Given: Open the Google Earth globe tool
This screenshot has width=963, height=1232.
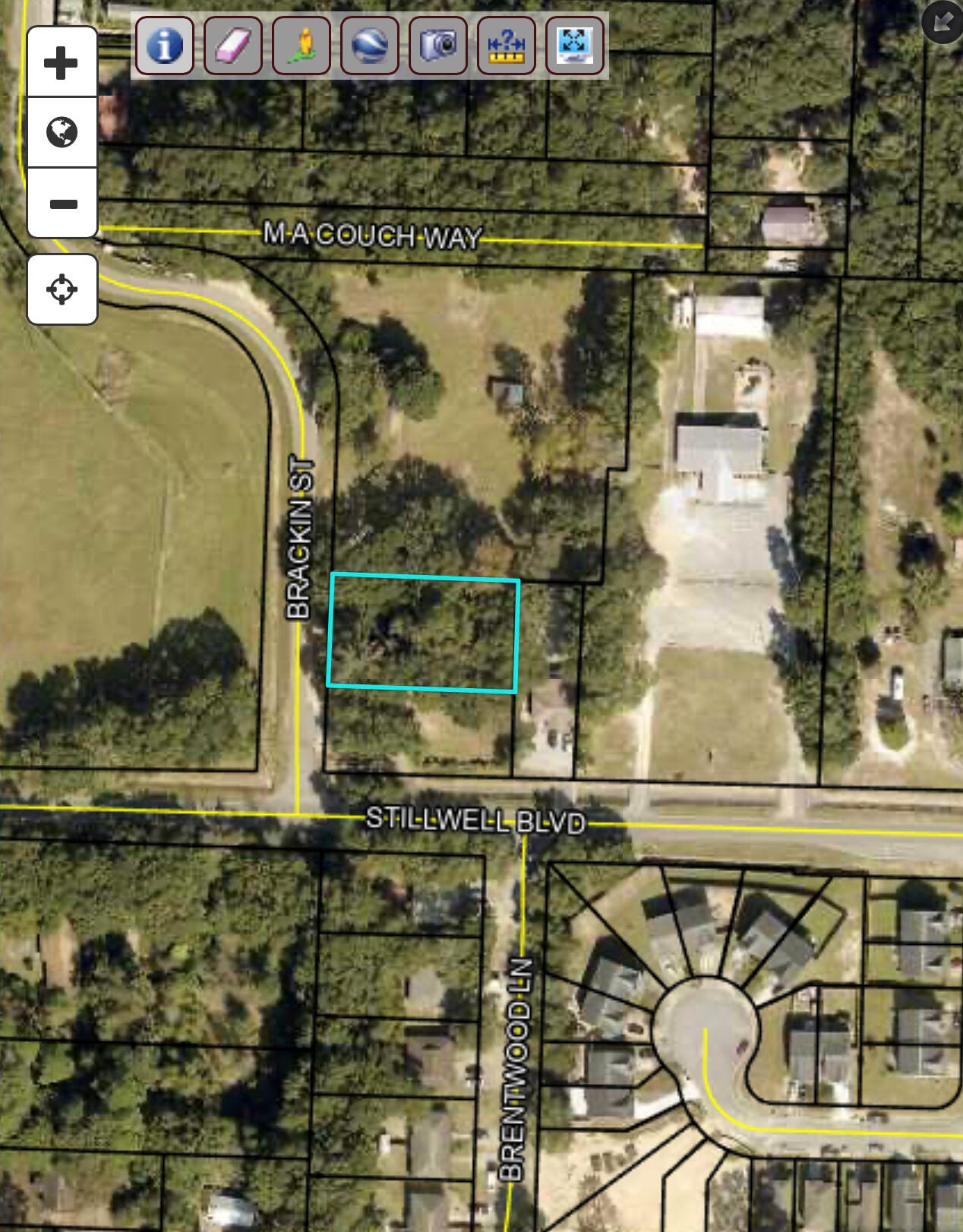Looking at the screenshot, I should pyautogui.click(x=370, y=46).
